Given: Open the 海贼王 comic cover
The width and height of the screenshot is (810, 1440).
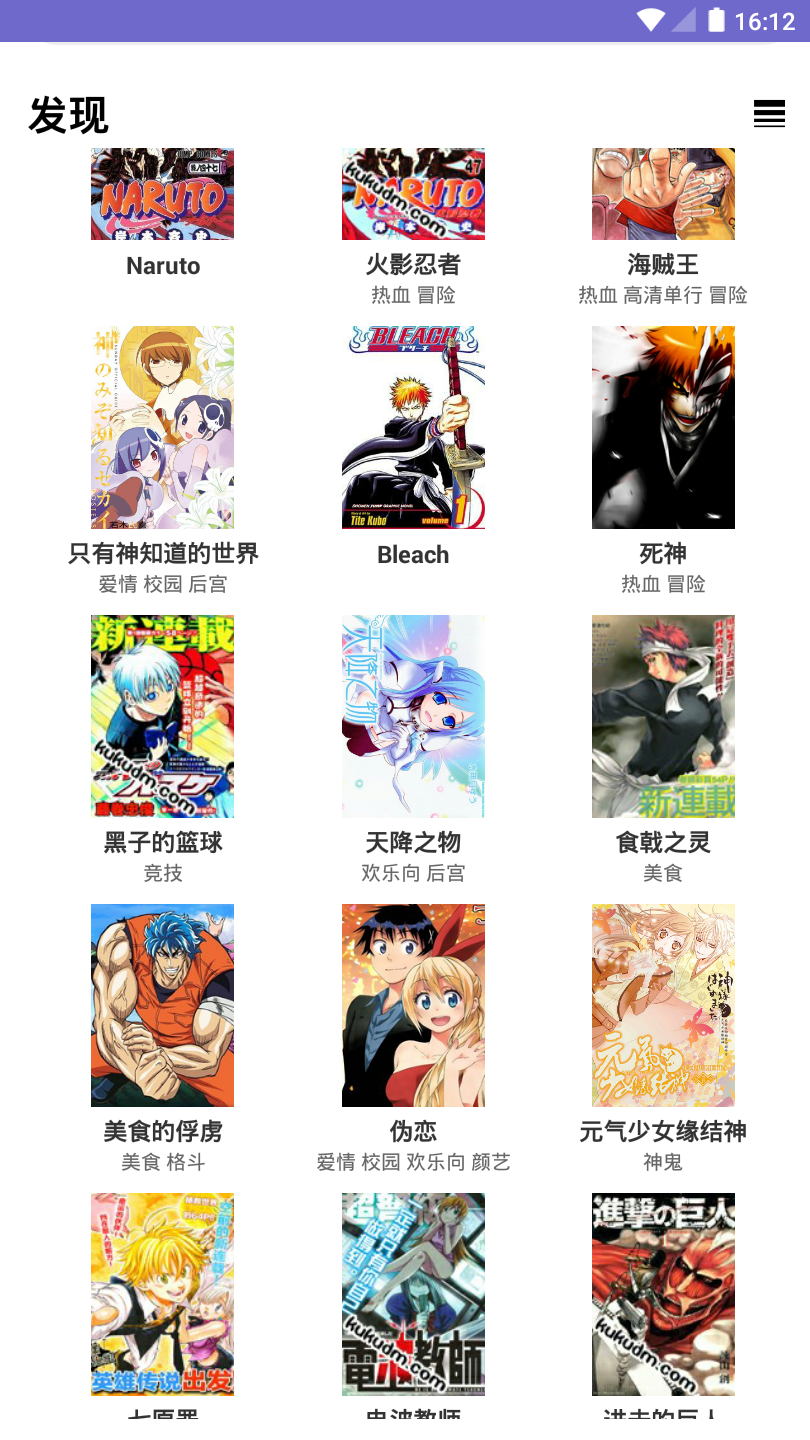Looking at the screenshot, I should (663, 194).
